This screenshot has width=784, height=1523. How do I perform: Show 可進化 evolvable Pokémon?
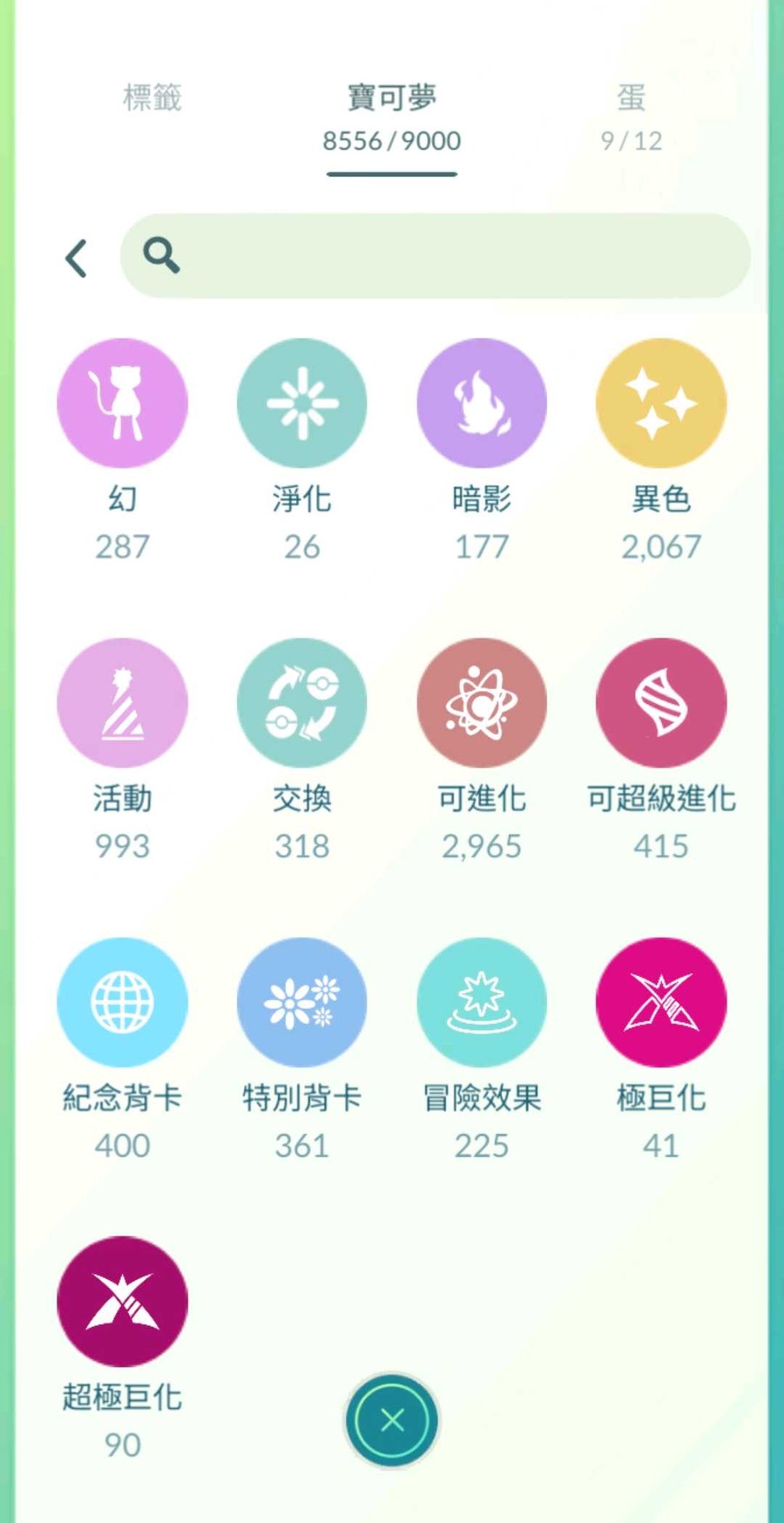click(482, 703)
